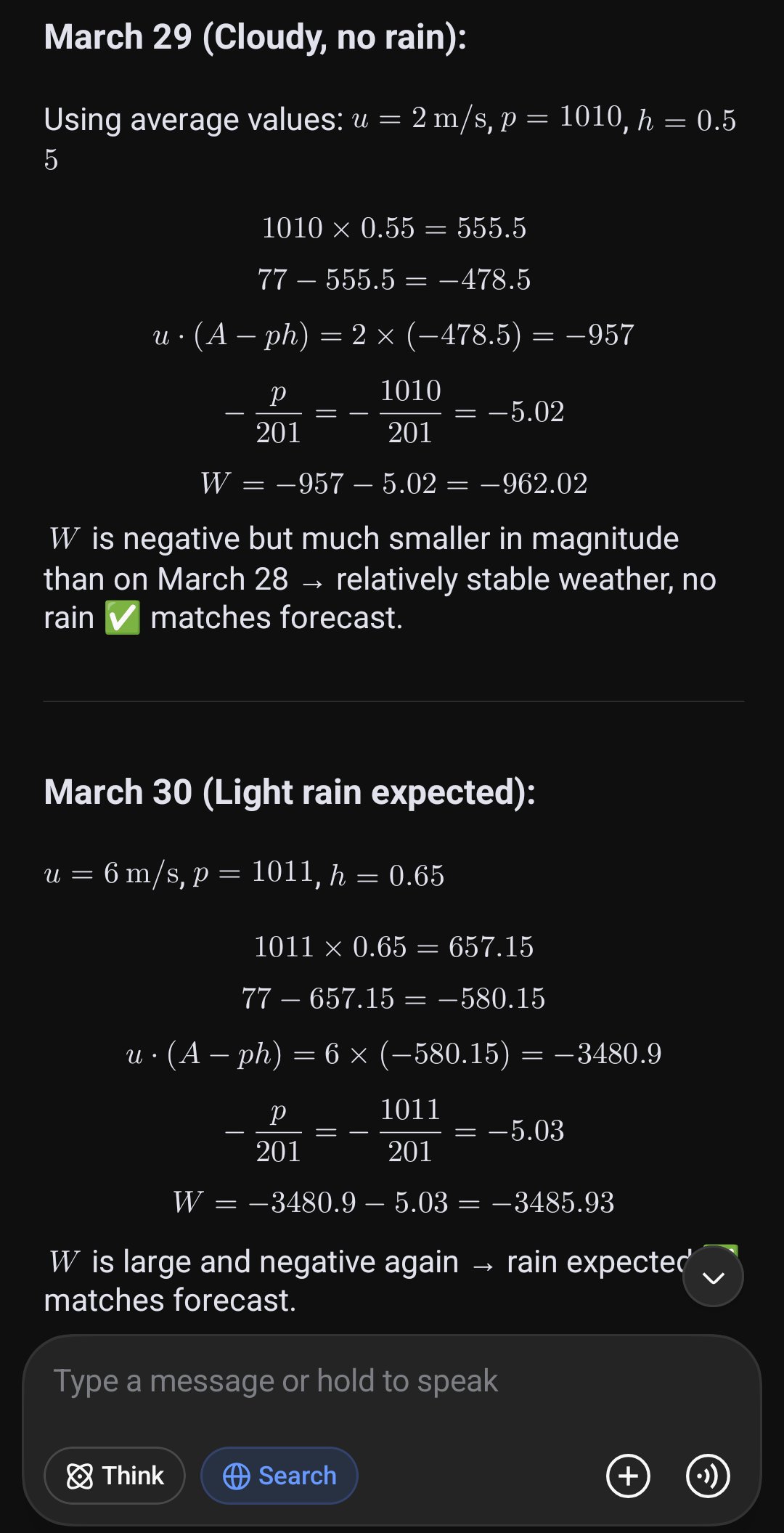Focus the message input field
Image resolution: width=784 pixels, height=1533 pixels.
click(x=392, y=1381)
